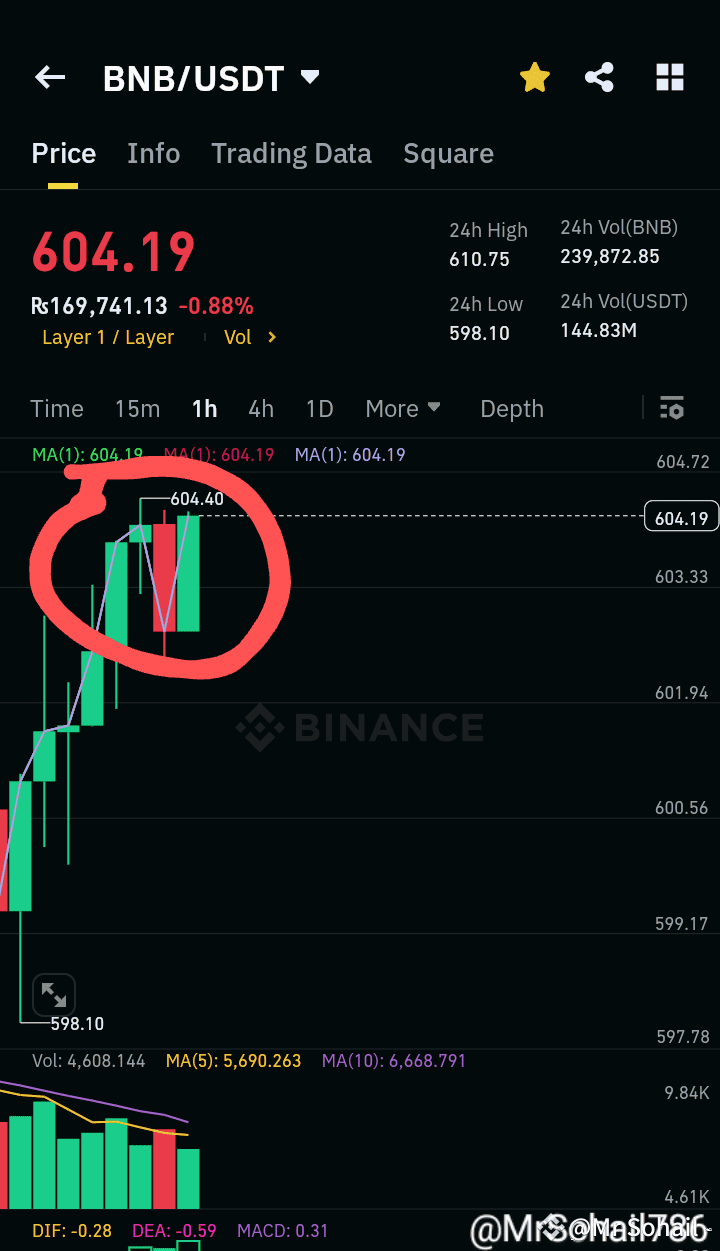This screenshot has width=720, height=1251.
Task: Switch to the Trading Data tab
Action: pyautogui.click(x=291, y=154)
